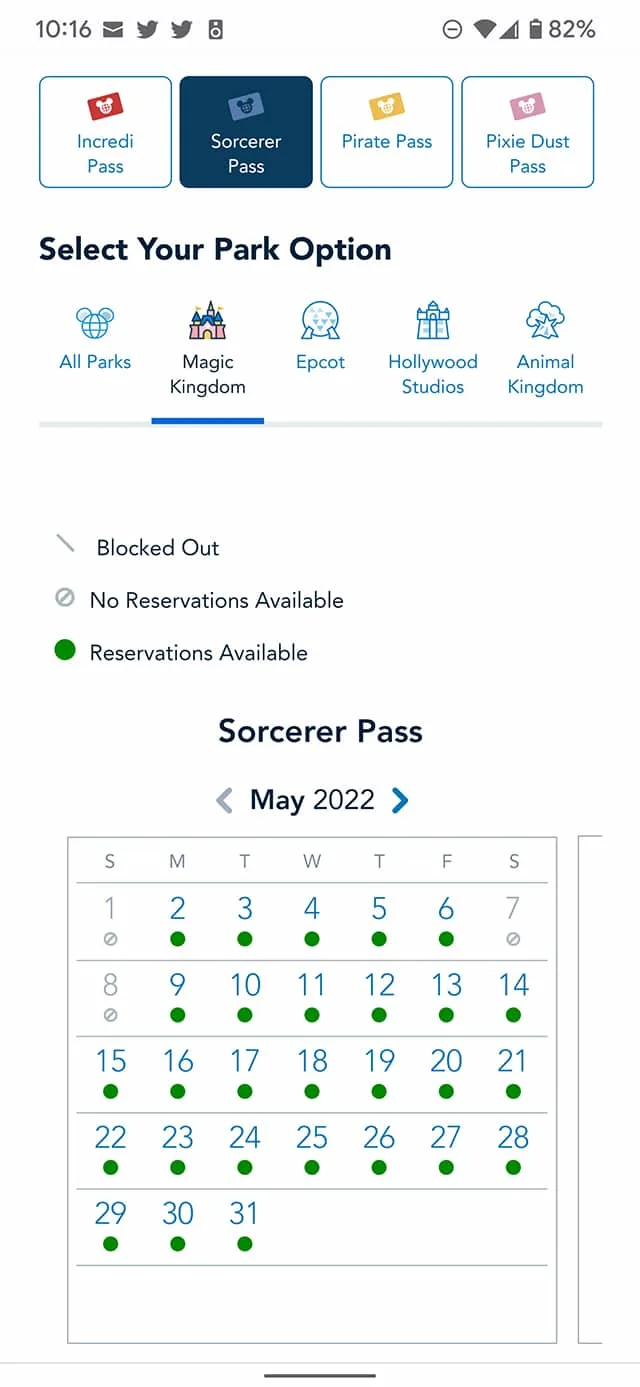Image resolution: width=640 pixels, height=1387 pixels.
Task: Open the Hollywood Studios park tab
Action: [433, 350]
